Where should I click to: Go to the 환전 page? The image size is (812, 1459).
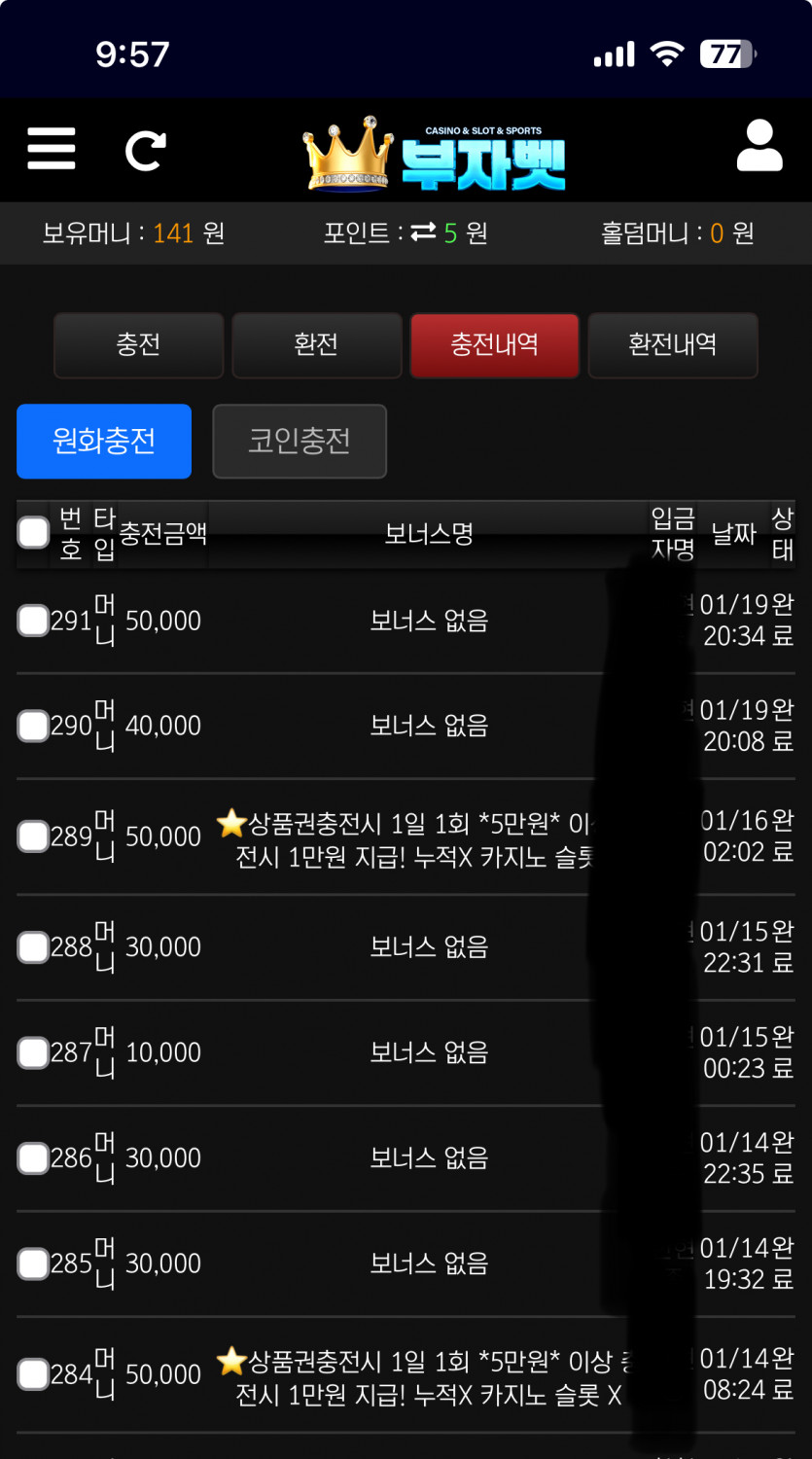click(x=317, y=344)
